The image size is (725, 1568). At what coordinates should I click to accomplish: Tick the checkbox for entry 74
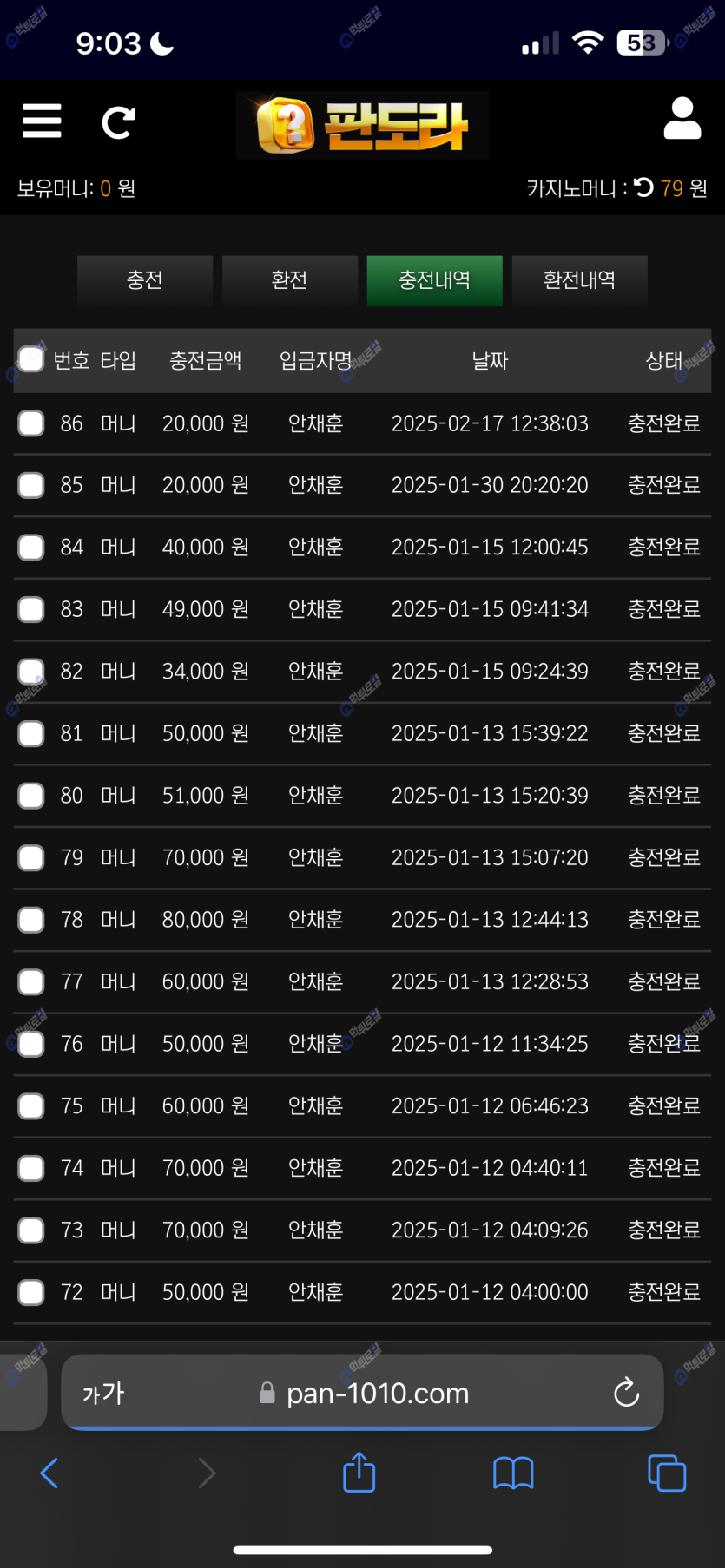[31, 1168]
